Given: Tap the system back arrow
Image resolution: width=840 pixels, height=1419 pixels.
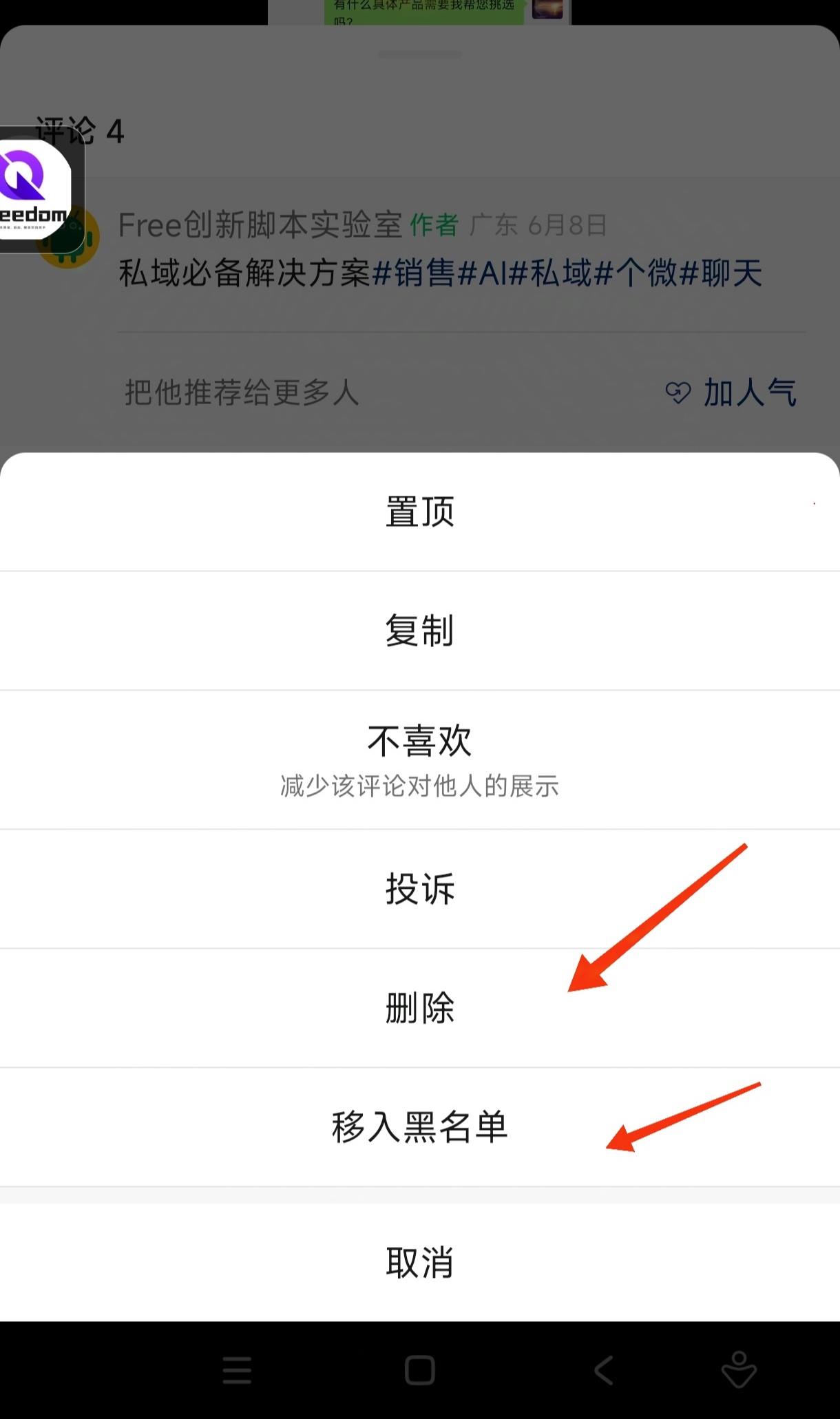Looking at the screenshot, I should 604,1370.
